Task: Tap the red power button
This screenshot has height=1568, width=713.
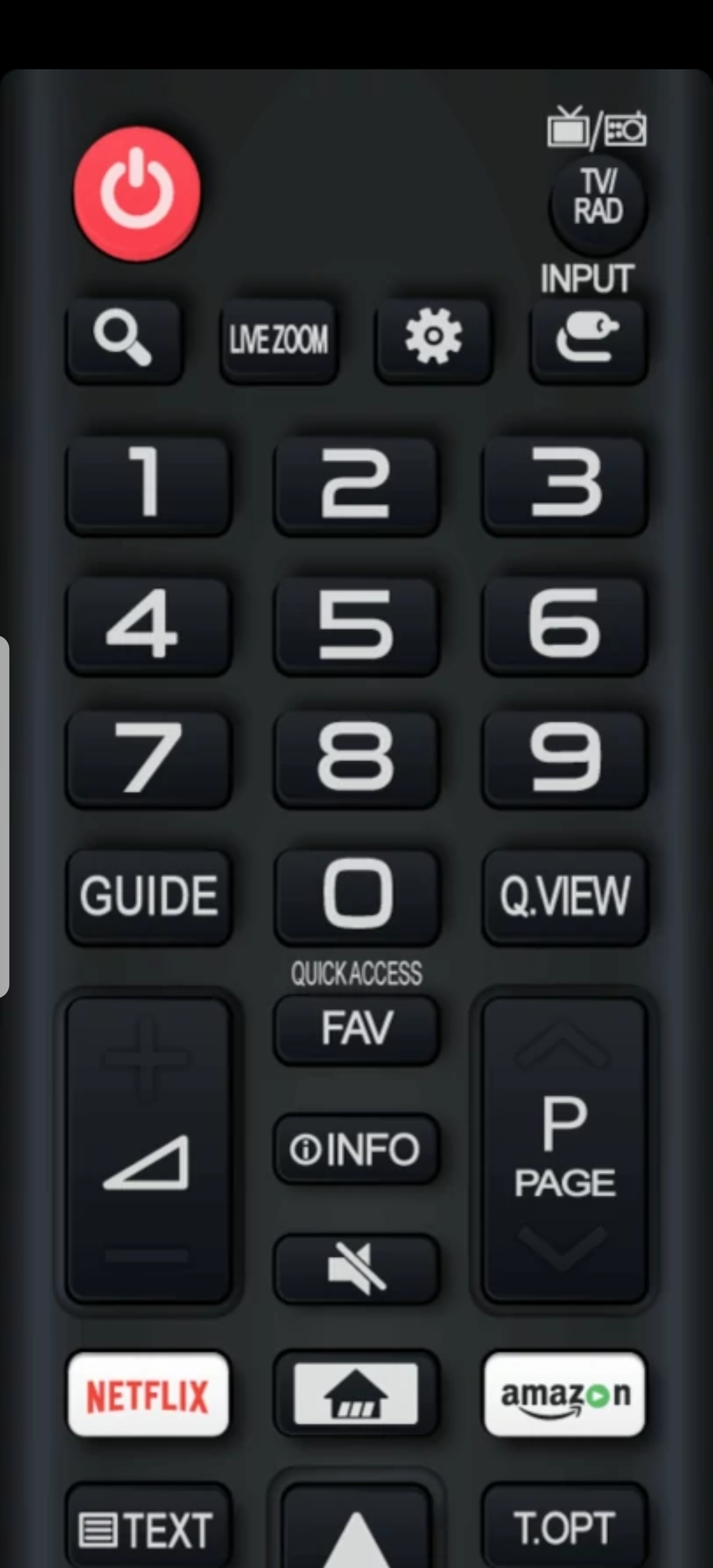Action: (x=137, y=192)
